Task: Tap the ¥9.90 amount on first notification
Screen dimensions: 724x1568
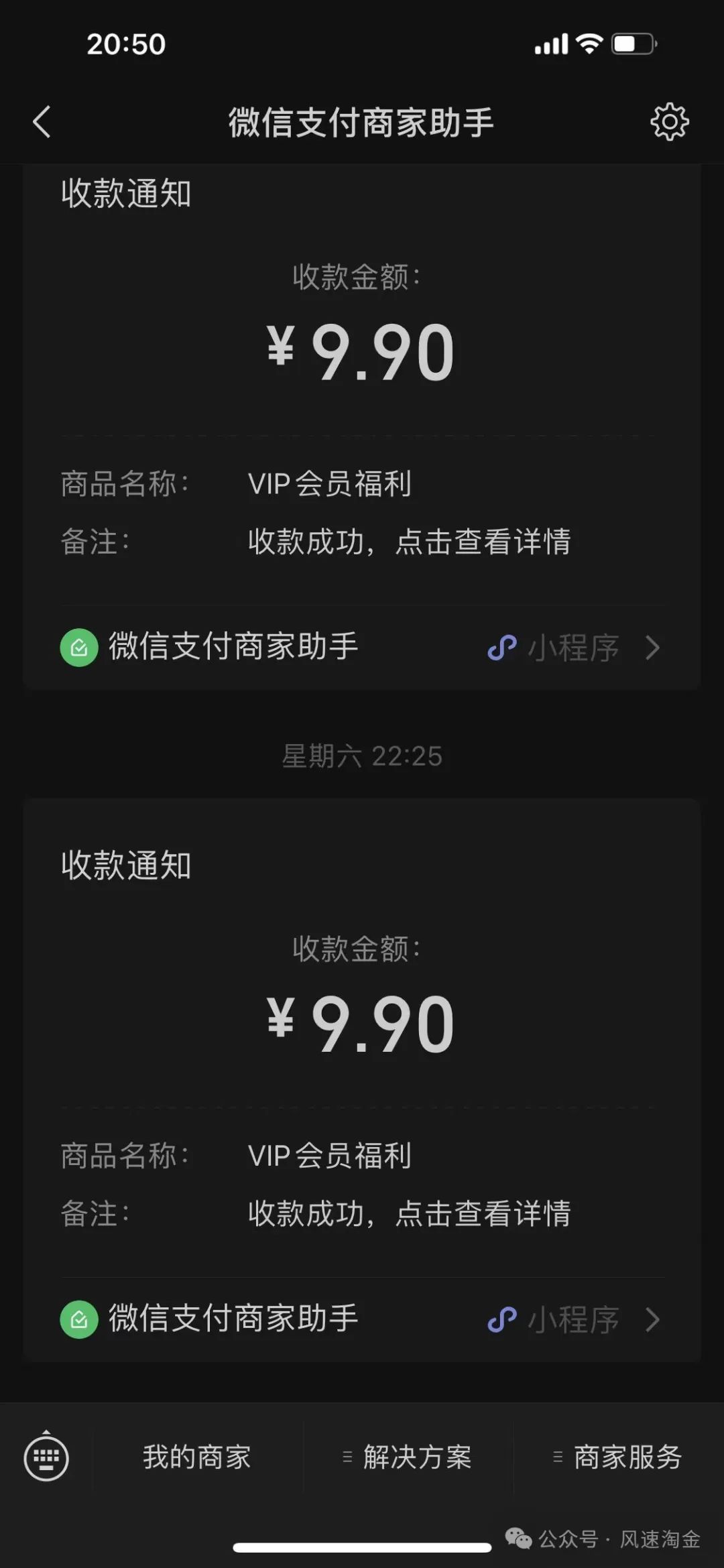Action: click(x=362, y=349)
